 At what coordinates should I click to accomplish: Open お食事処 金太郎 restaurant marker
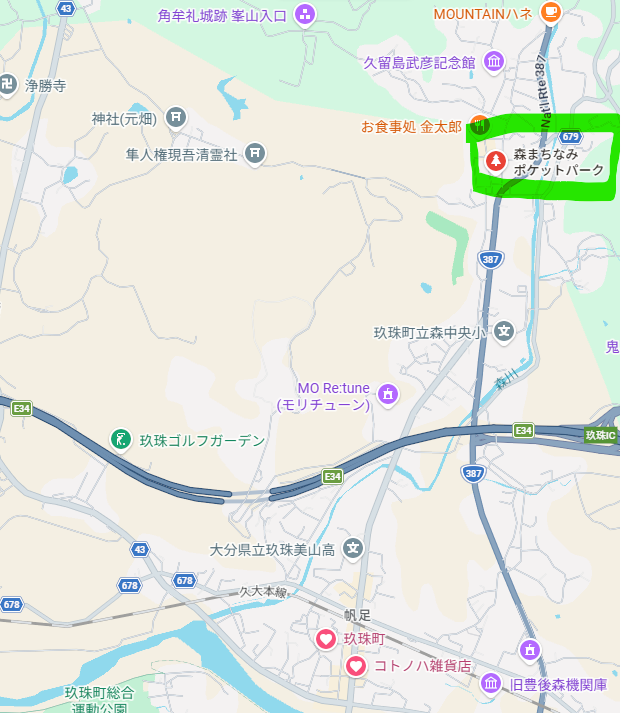click(x=480, y=126)
